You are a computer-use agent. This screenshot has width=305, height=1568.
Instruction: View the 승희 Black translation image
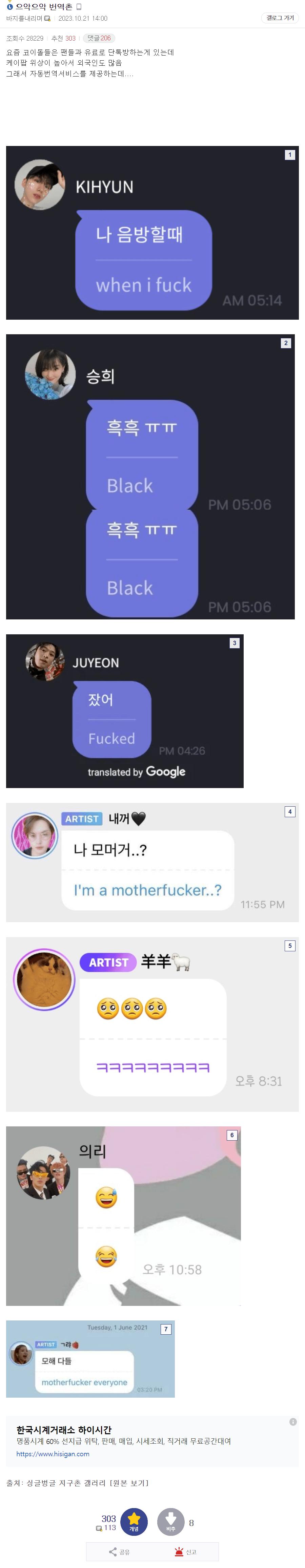click(x=150, y=476)
